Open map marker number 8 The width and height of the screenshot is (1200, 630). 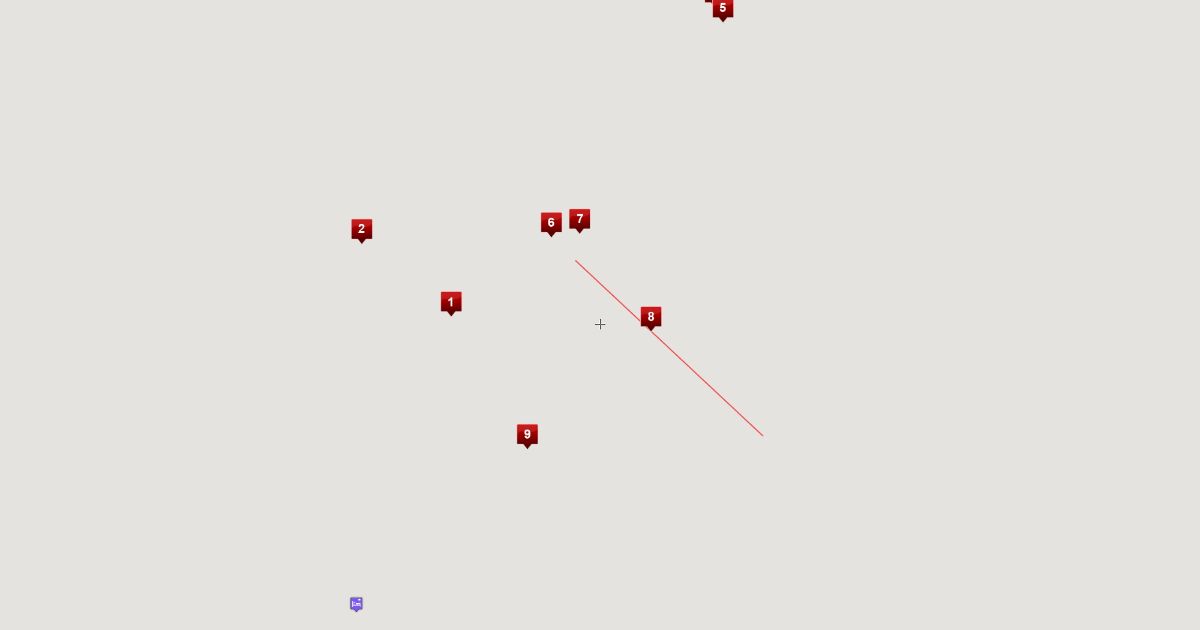pos(651,317)
